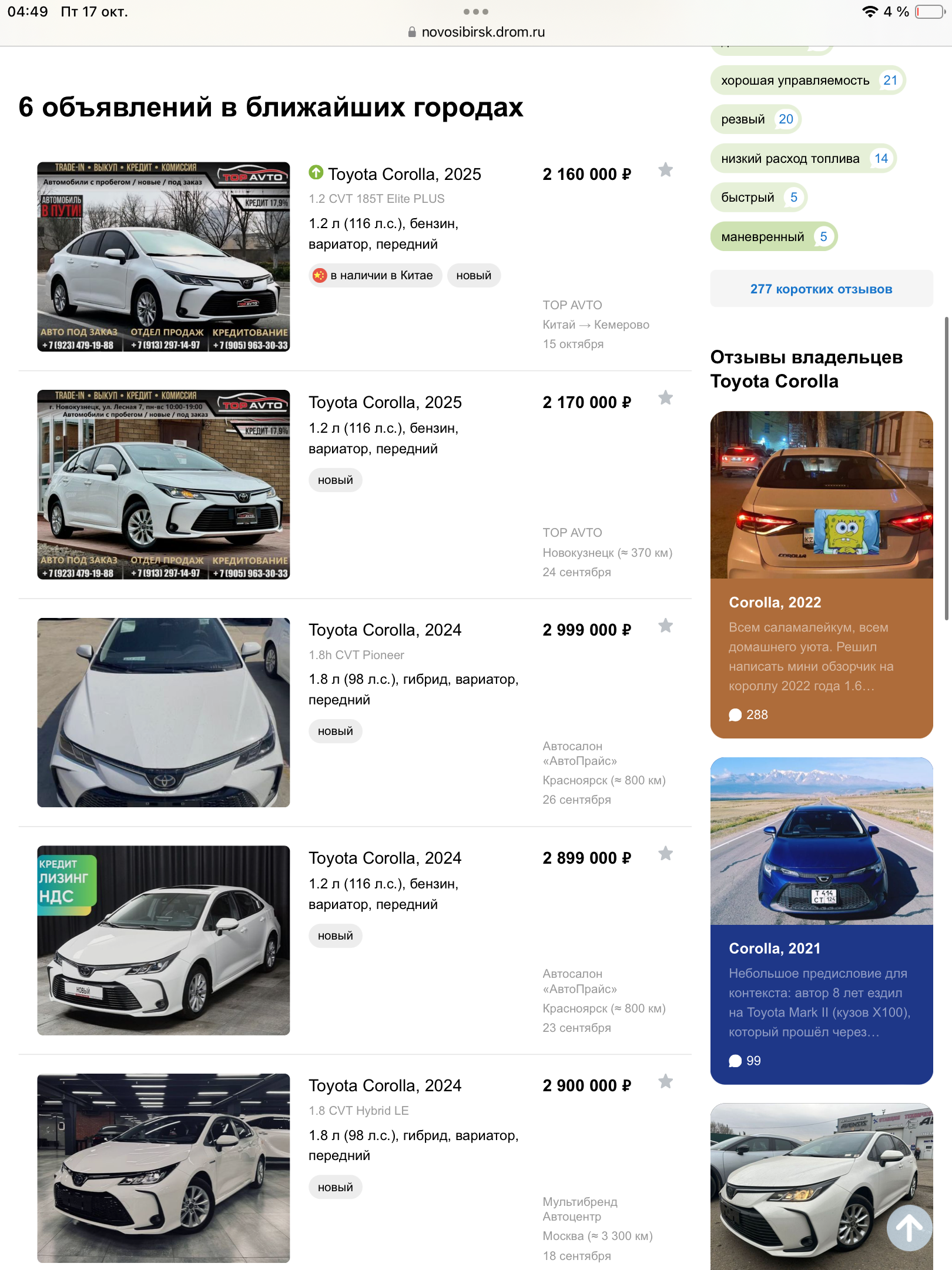Viewport: 952px width, 1270px height.
Task: Open the Corolla 2025 listing from Новокузнецк
Action: coord(385,403)
